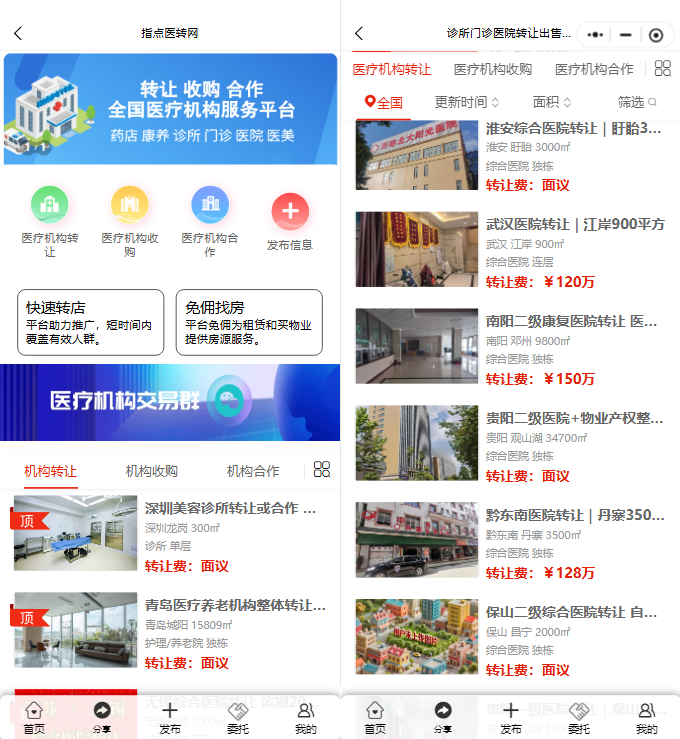This screenshot has height=739, width=680.
Task: Sort listings by 更新时间
Action: [466, 102]
